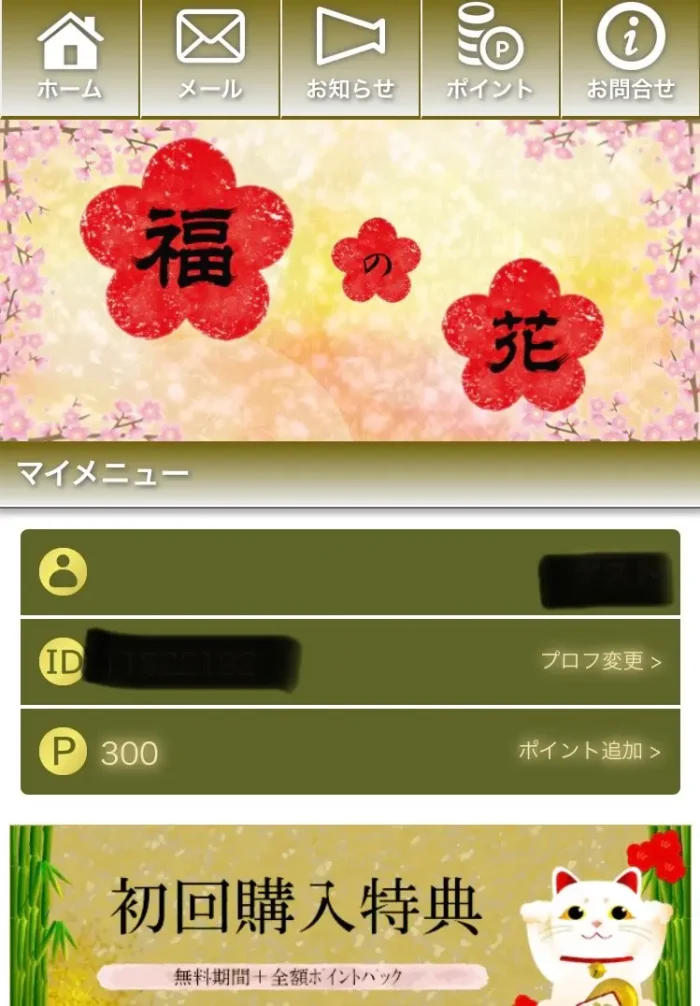Tap the プロフ変更 link
Image resolution: width=700 pixels, height=1006 pixels.
click(600, 661)
